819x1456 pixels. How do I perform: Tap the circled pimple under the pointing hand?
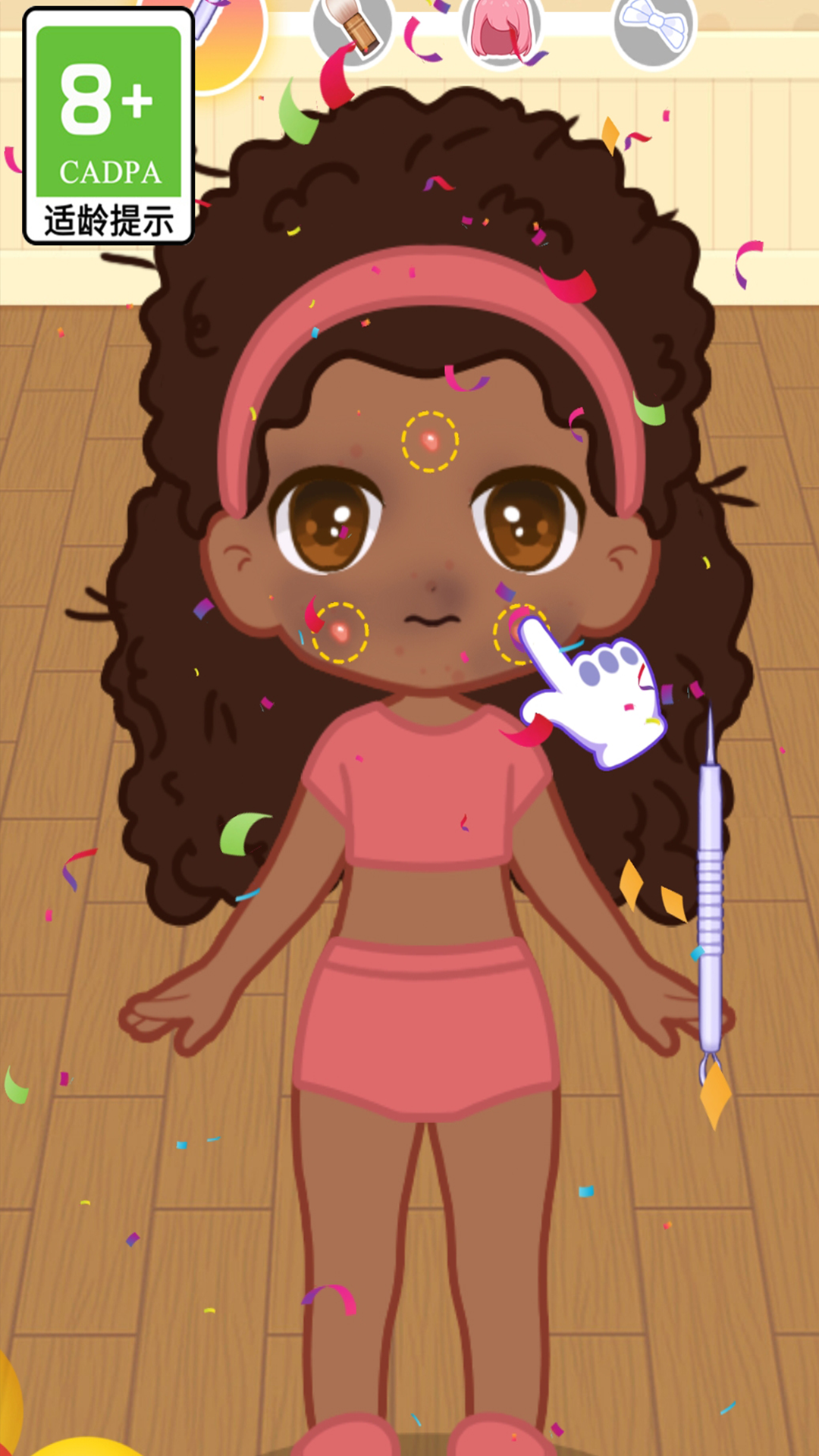(x=519, y=633)
